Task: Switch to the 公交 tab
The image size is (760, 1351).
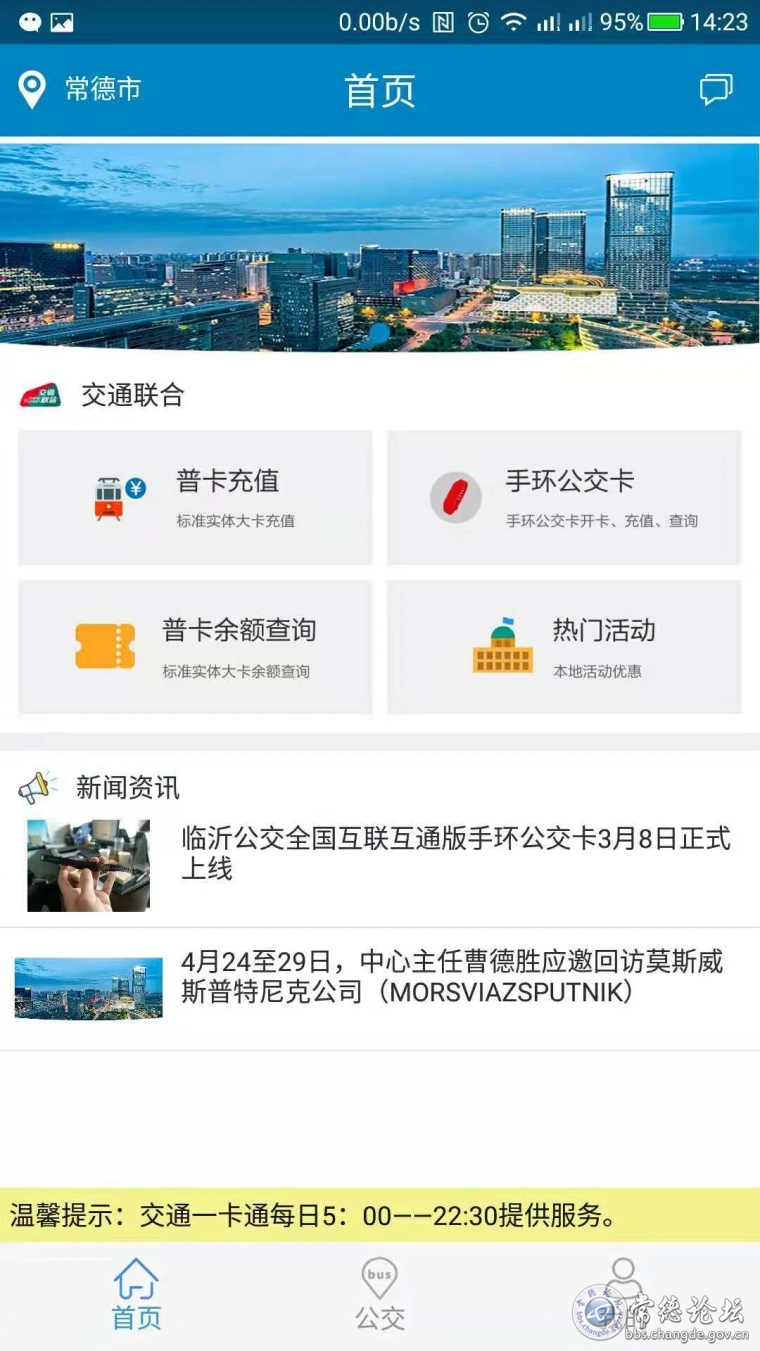Action: pos(380,1295)
